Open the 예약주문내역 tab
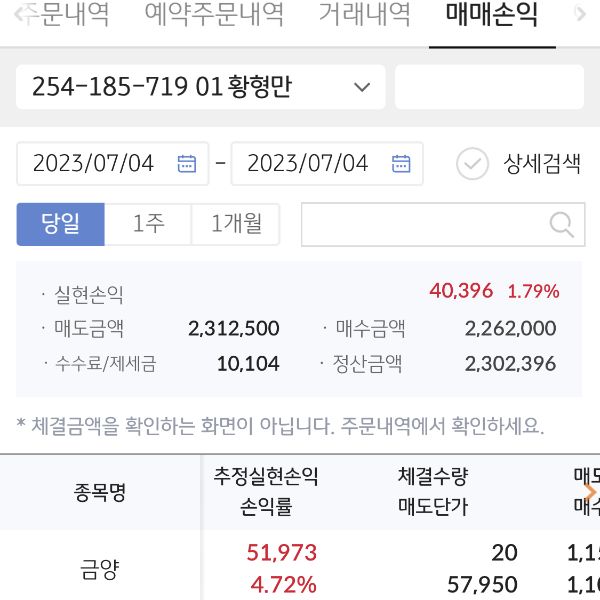The height and width of the screenshot is (600, 600). (214, 16)
